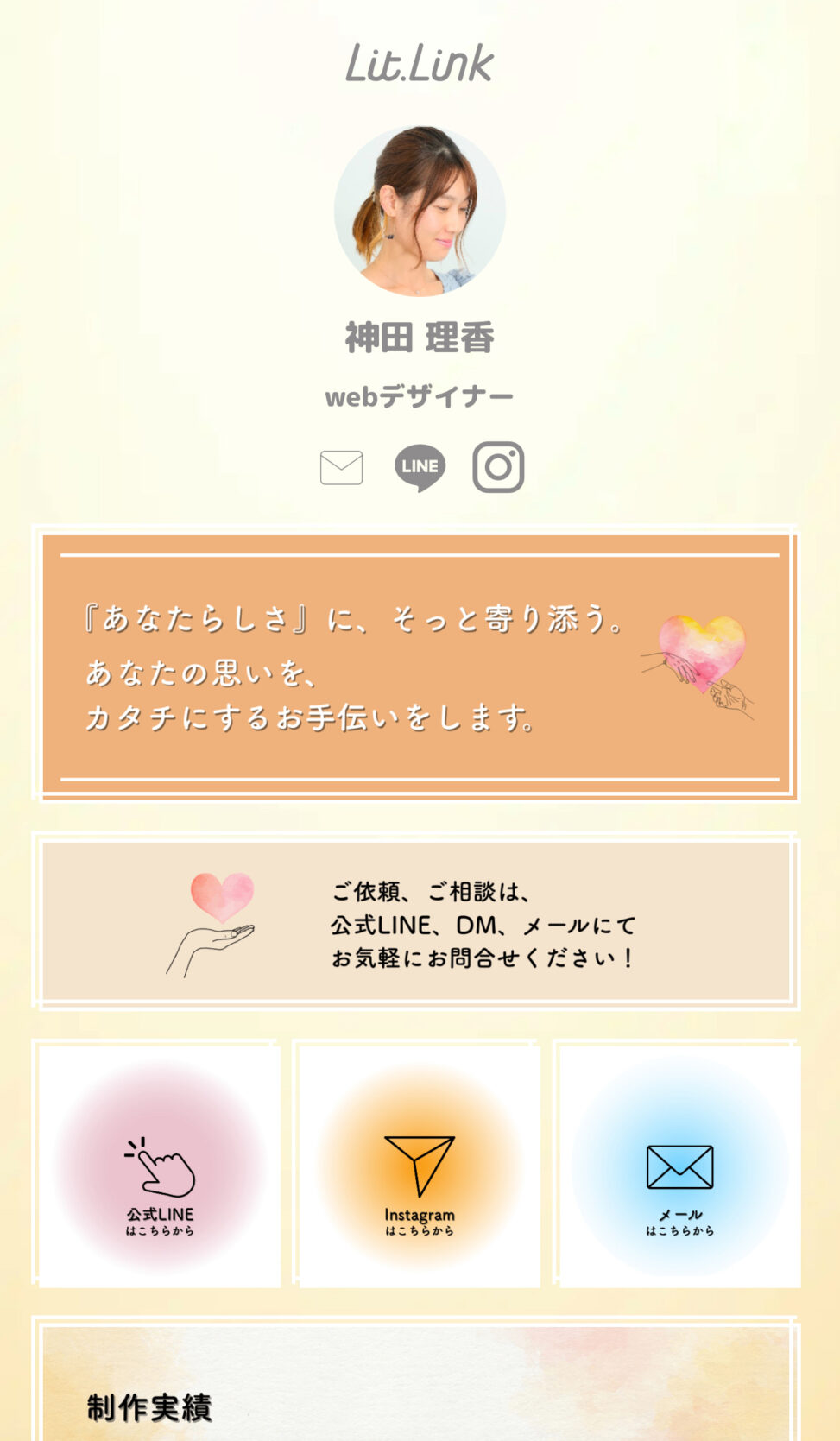Select the Instagramはこちらから orange tile

tap(420, 1166)
